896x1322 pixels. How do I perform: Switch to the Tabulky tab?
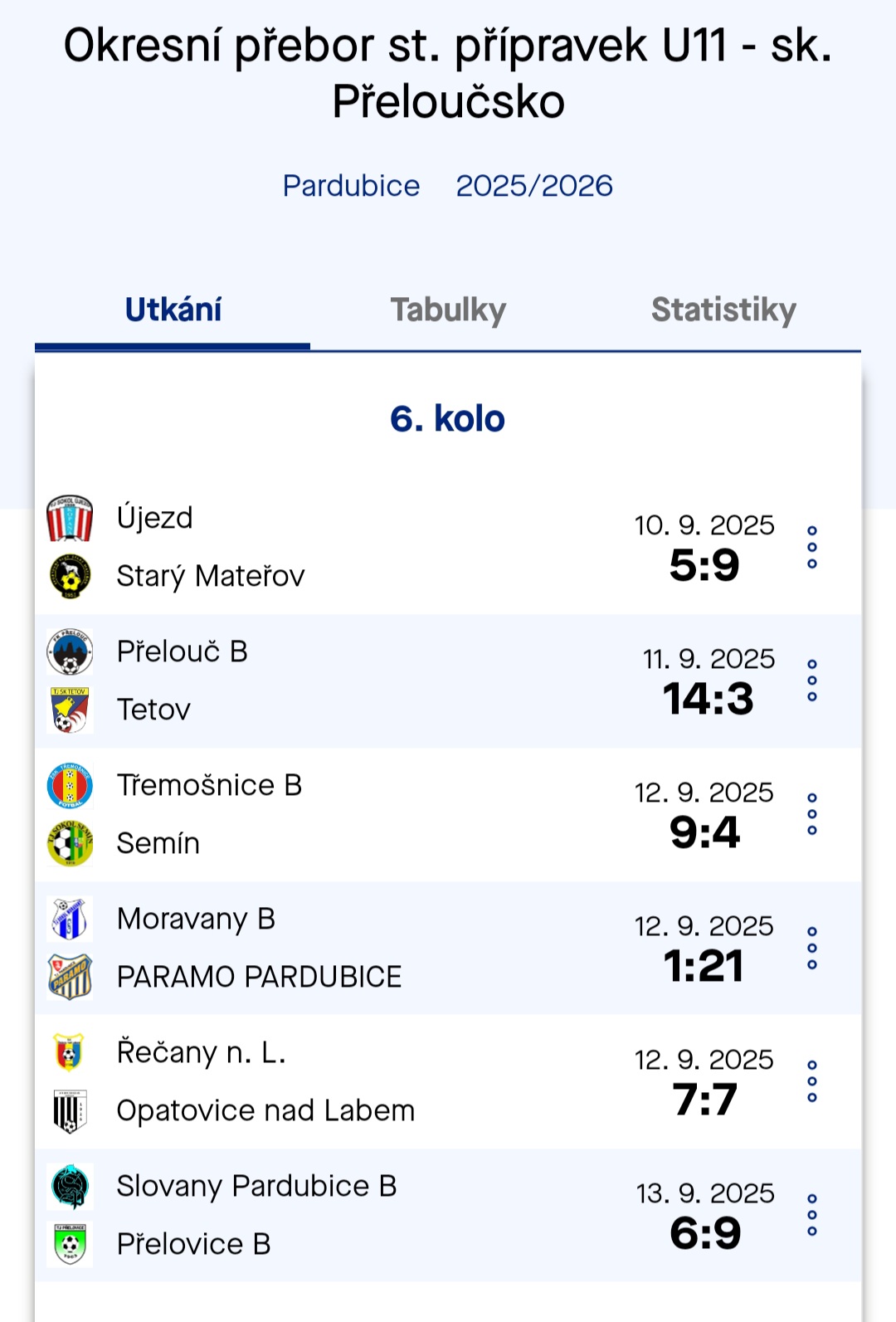coord(448,310)
